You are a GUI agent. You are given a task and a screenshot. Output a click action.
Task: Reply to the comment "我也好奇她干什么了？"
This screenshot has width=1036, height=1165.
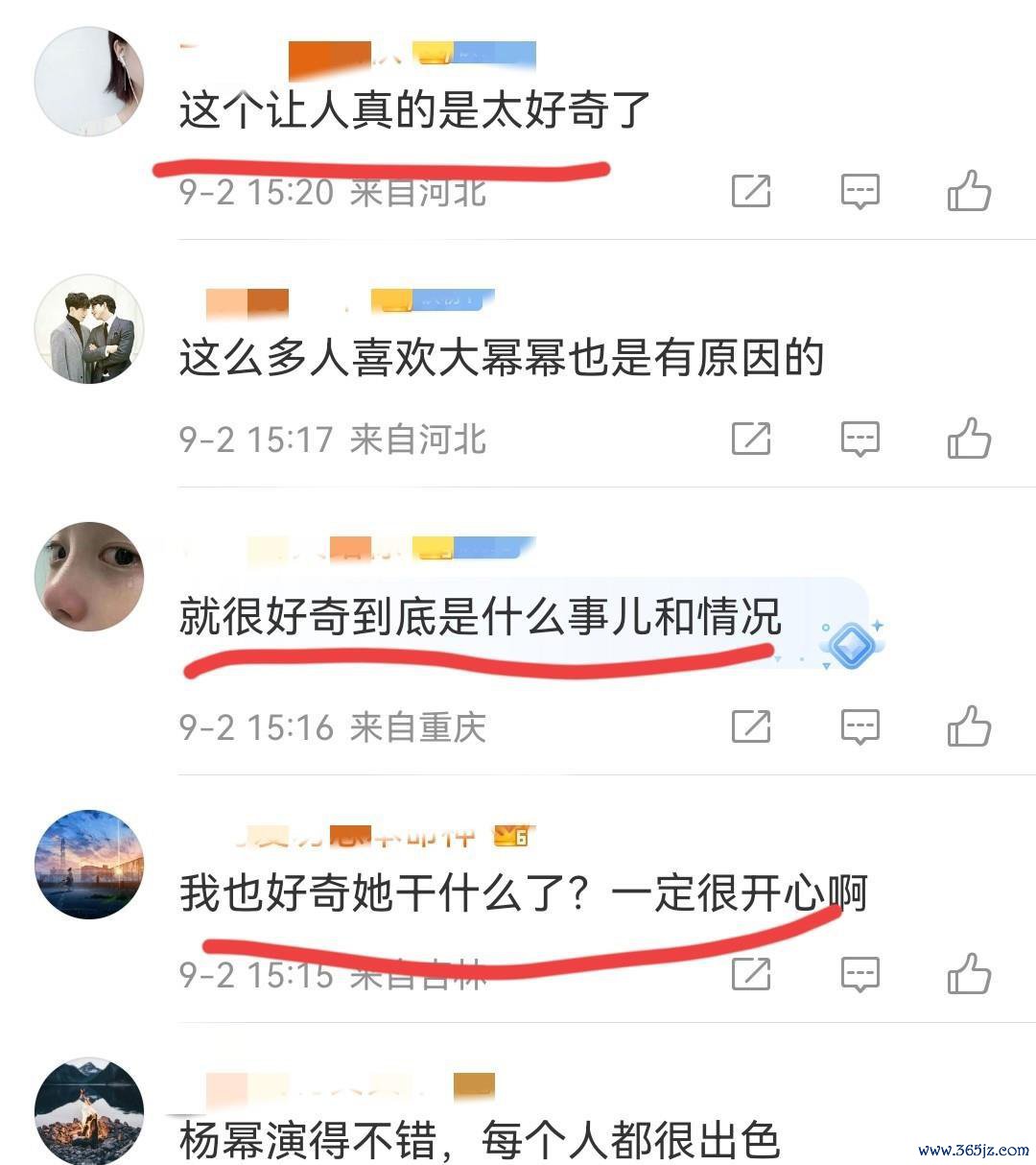click(x=859, y=974)
